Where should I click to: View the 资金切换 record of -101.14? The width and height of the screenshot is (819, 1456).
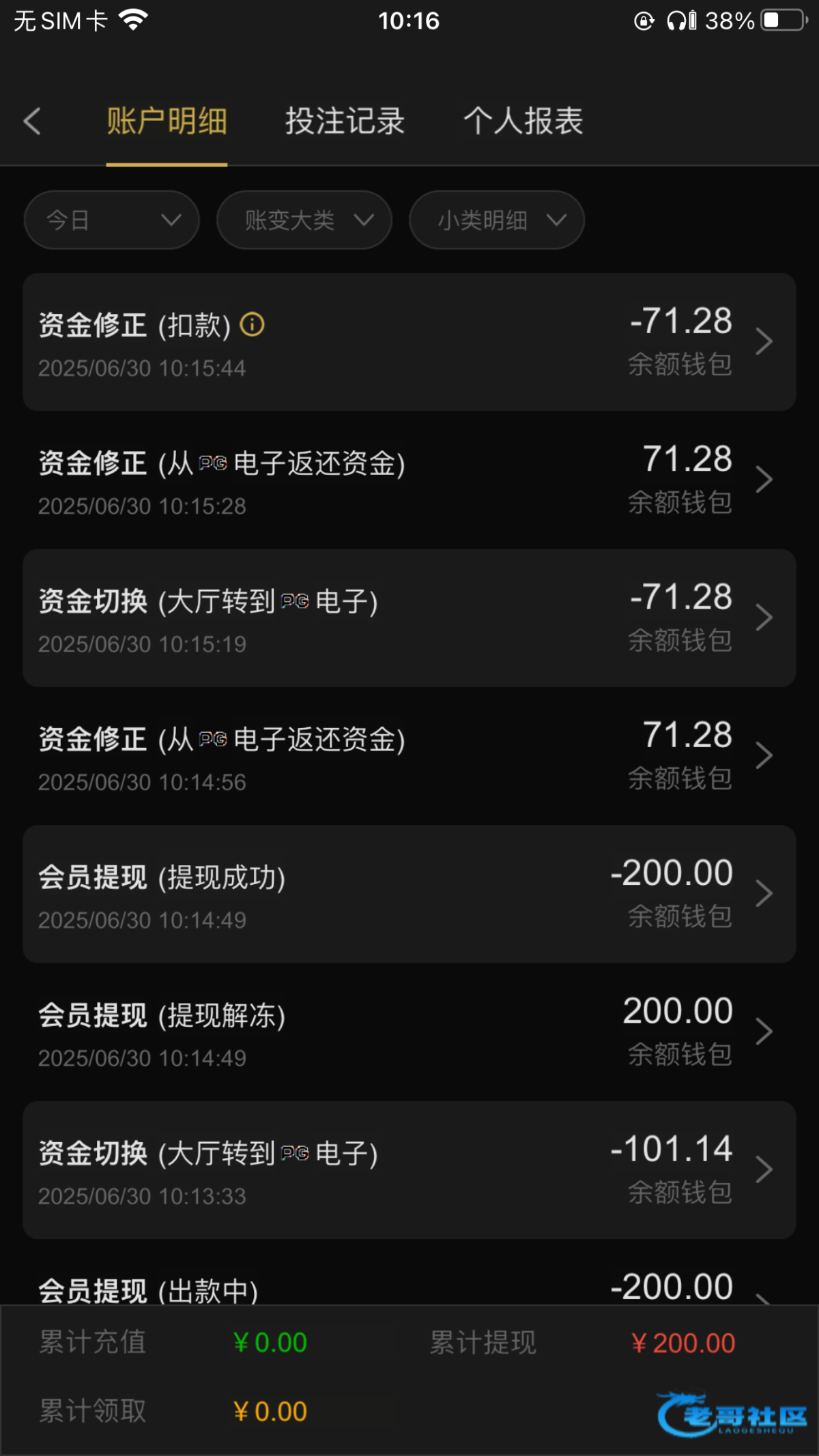point(409,1170)
